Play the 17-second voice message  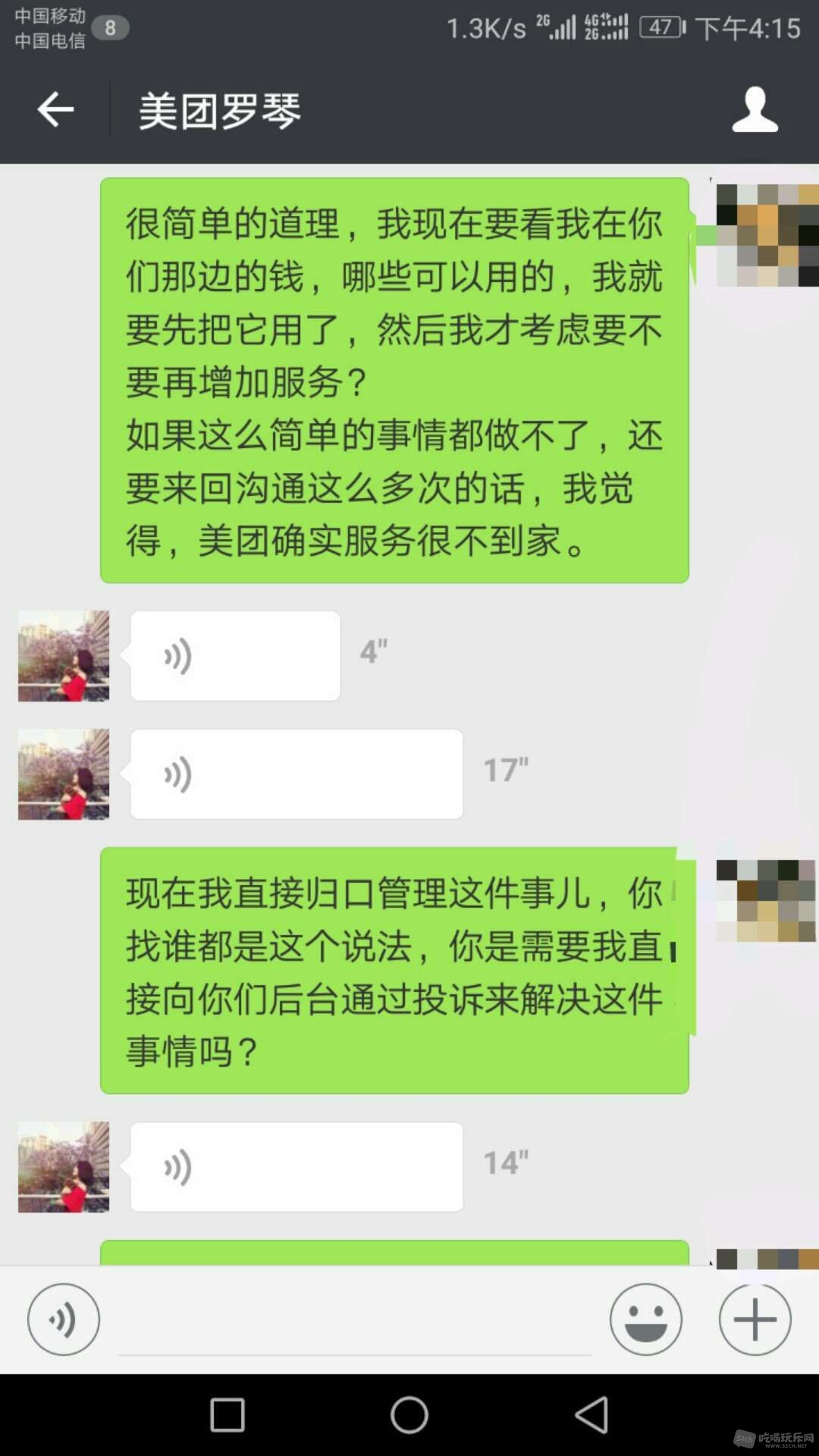297,774
